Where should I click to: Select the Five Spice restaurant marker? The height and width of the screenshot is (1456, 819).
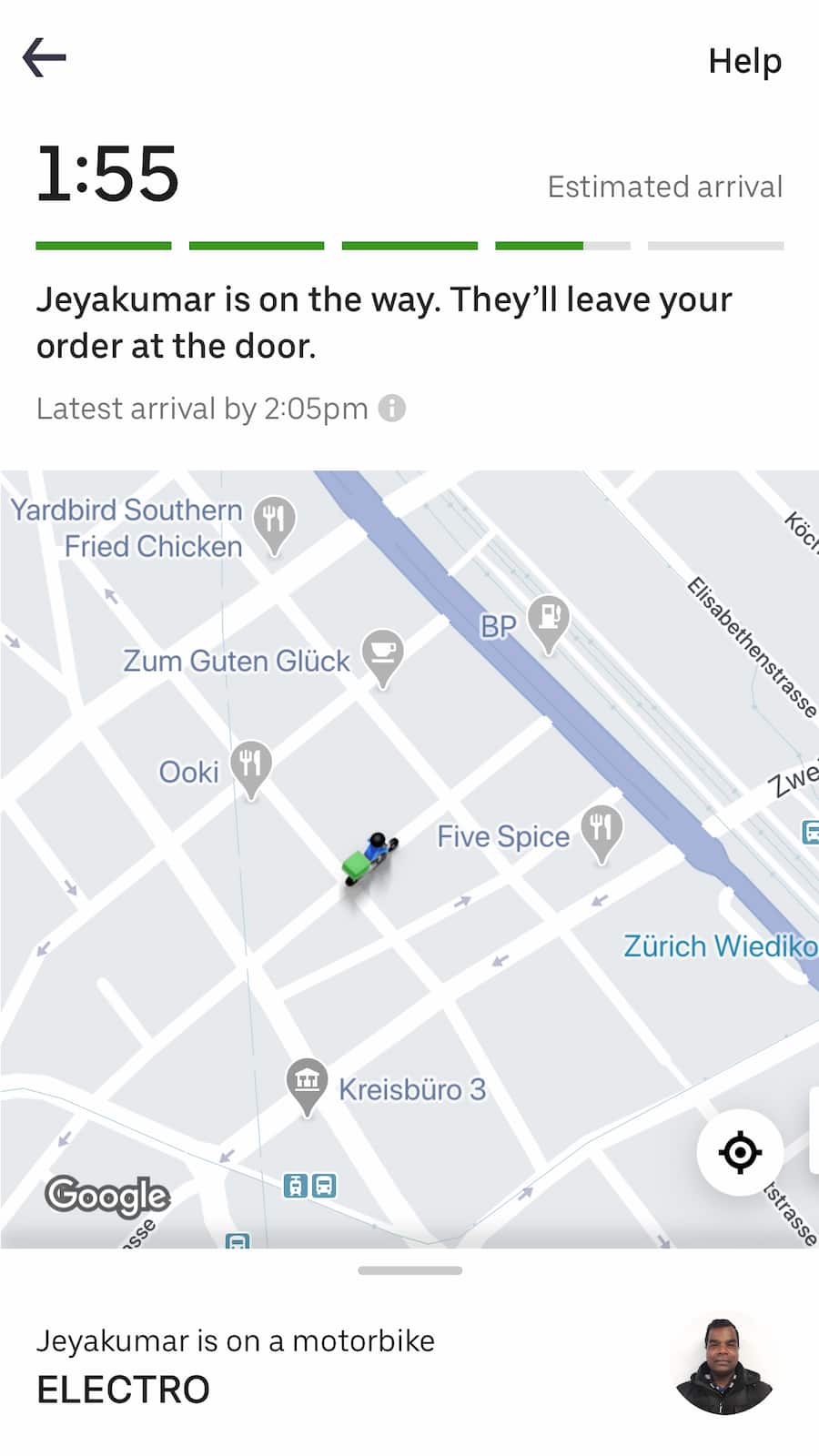601,829
